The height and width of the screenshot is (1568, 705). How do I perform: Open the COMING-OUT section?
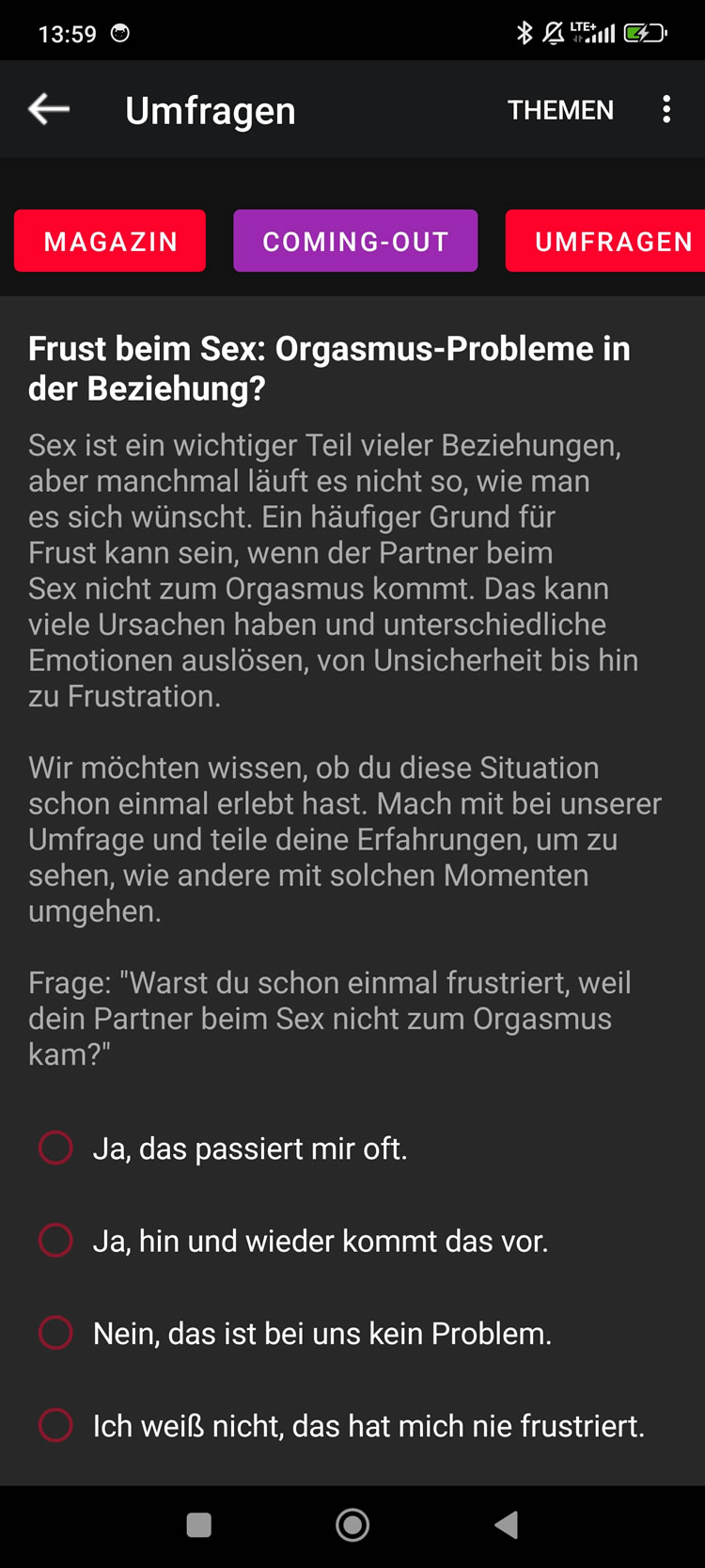click(355, 241)
